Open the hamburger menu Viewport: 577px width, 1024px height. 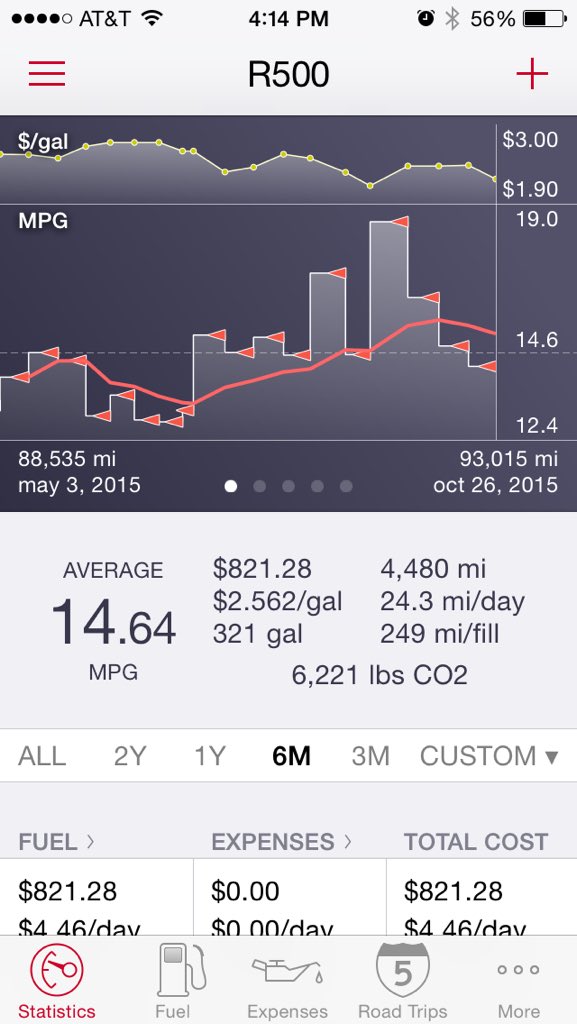tap(46, 74)
